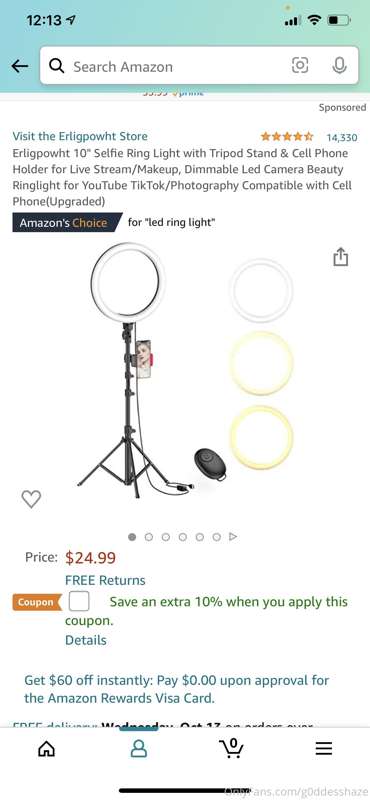Screen dimensions: 370x800
Task: Go back with the arrow icon
Action: (x=20, y=66)
